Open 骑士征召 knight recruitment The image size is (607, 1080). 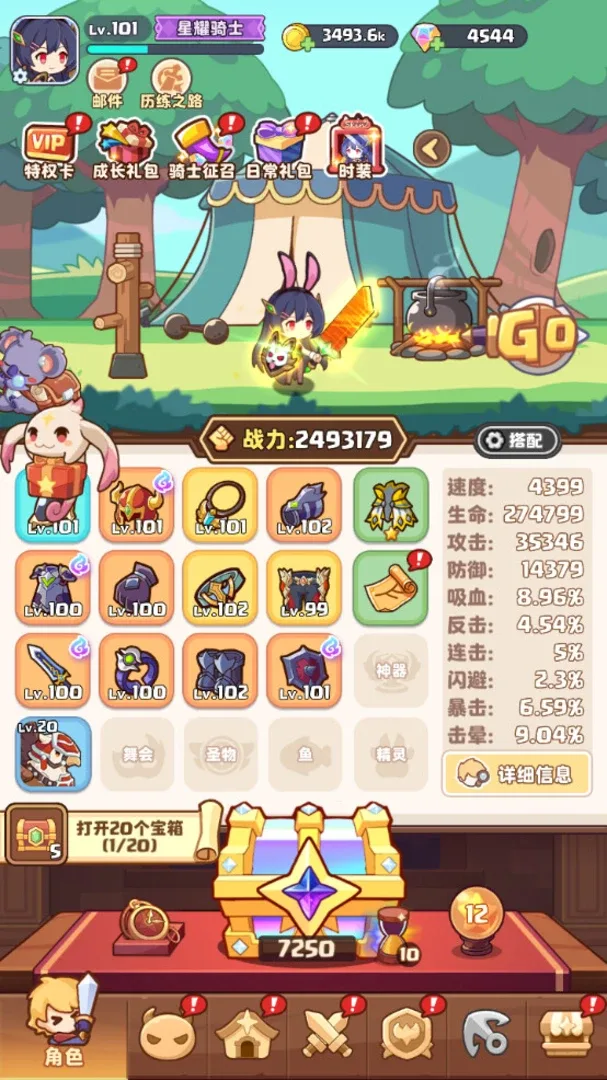click(x=203, y=148)
